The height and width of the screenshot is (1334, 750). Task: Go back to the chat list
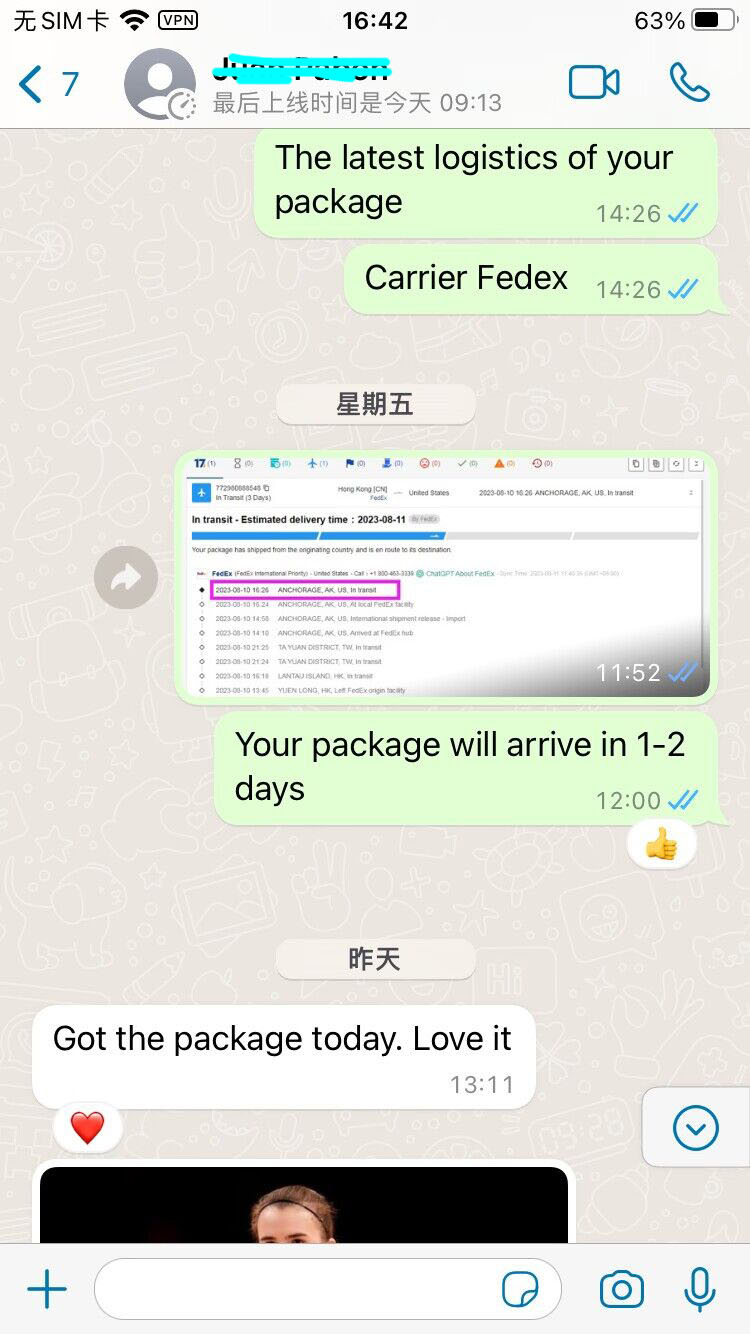coord(46,84)
